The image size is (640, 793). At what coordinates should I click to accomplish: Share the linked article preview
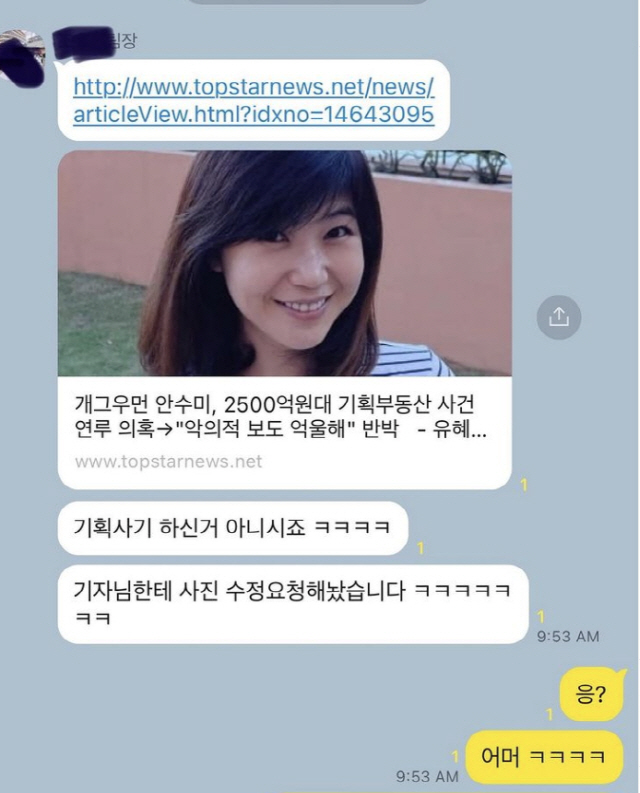pyautogui.click(x=558, y=317)
